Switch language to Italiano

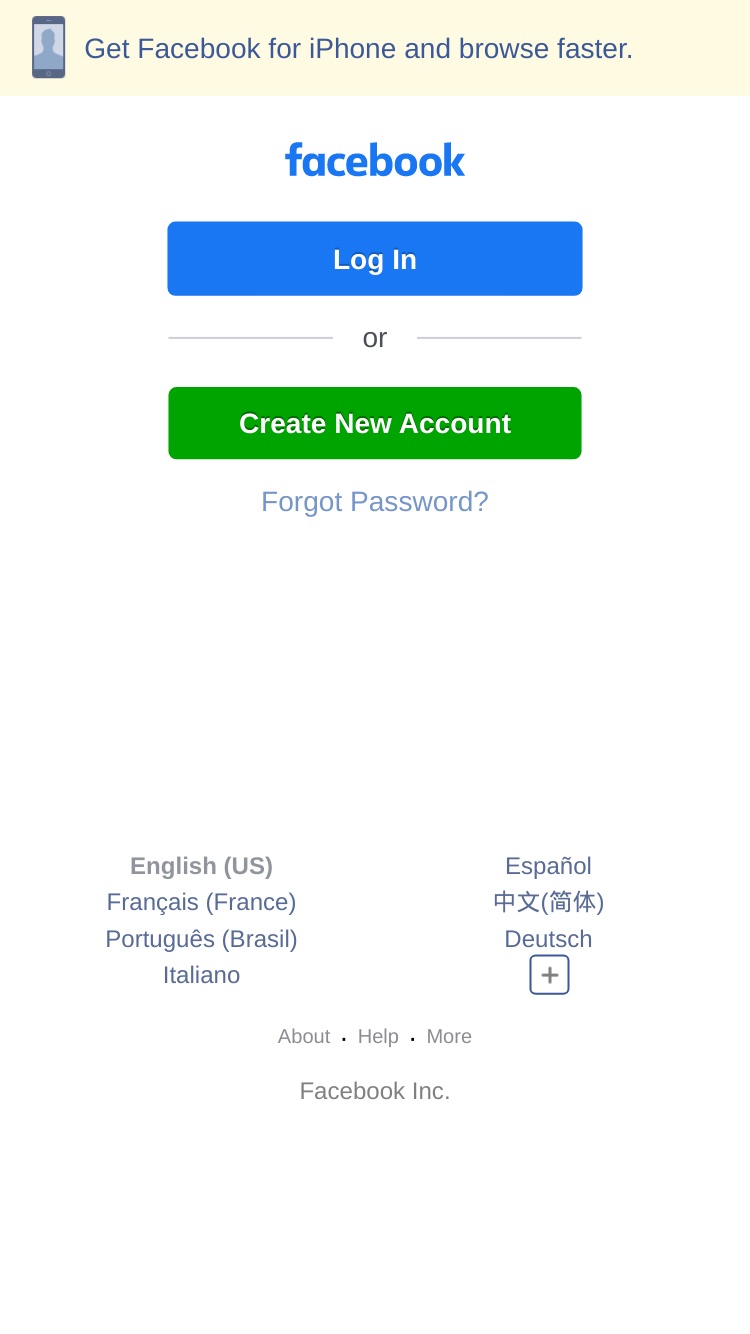201,975
